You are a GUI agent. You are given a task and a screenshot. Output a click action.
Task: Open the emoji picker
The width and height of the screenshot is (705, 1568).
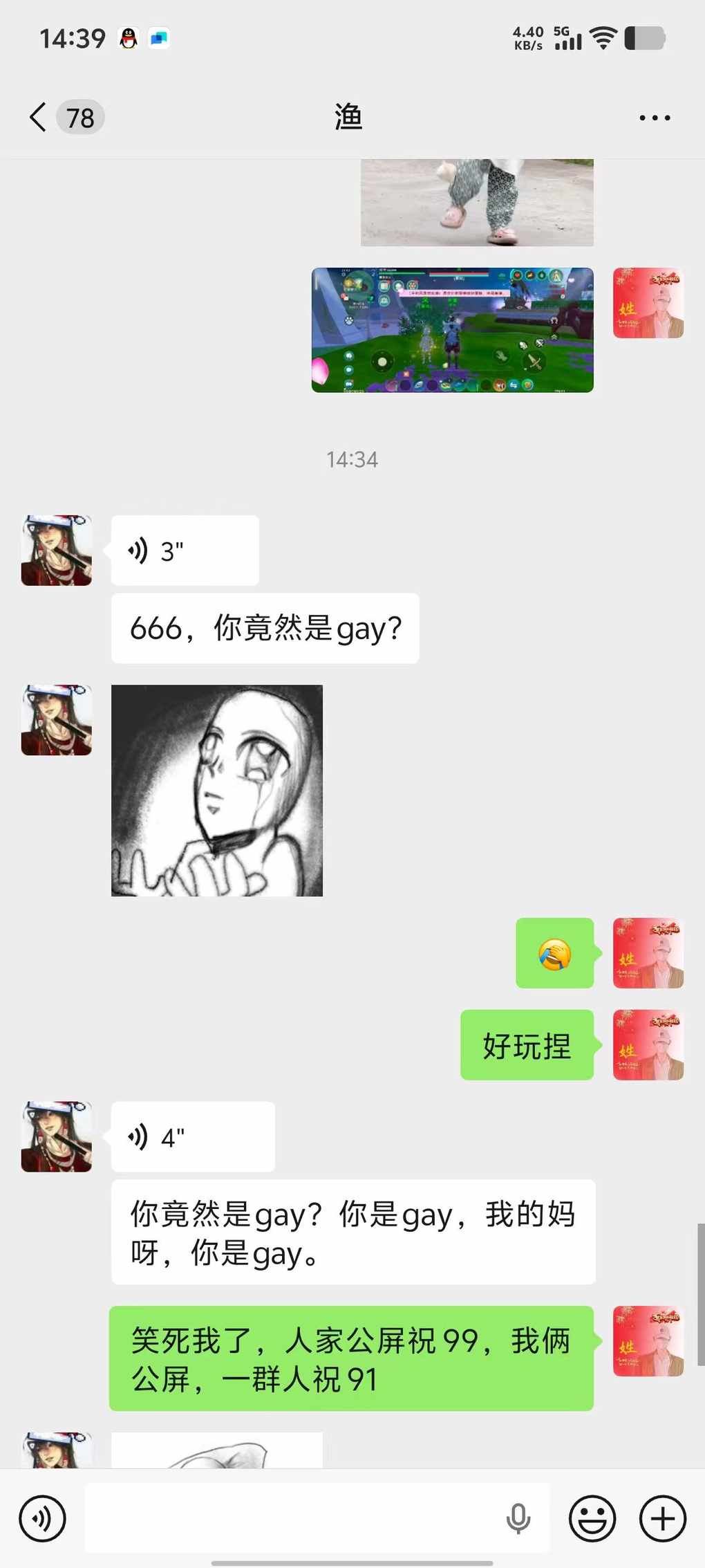(x=592, y=1519)
